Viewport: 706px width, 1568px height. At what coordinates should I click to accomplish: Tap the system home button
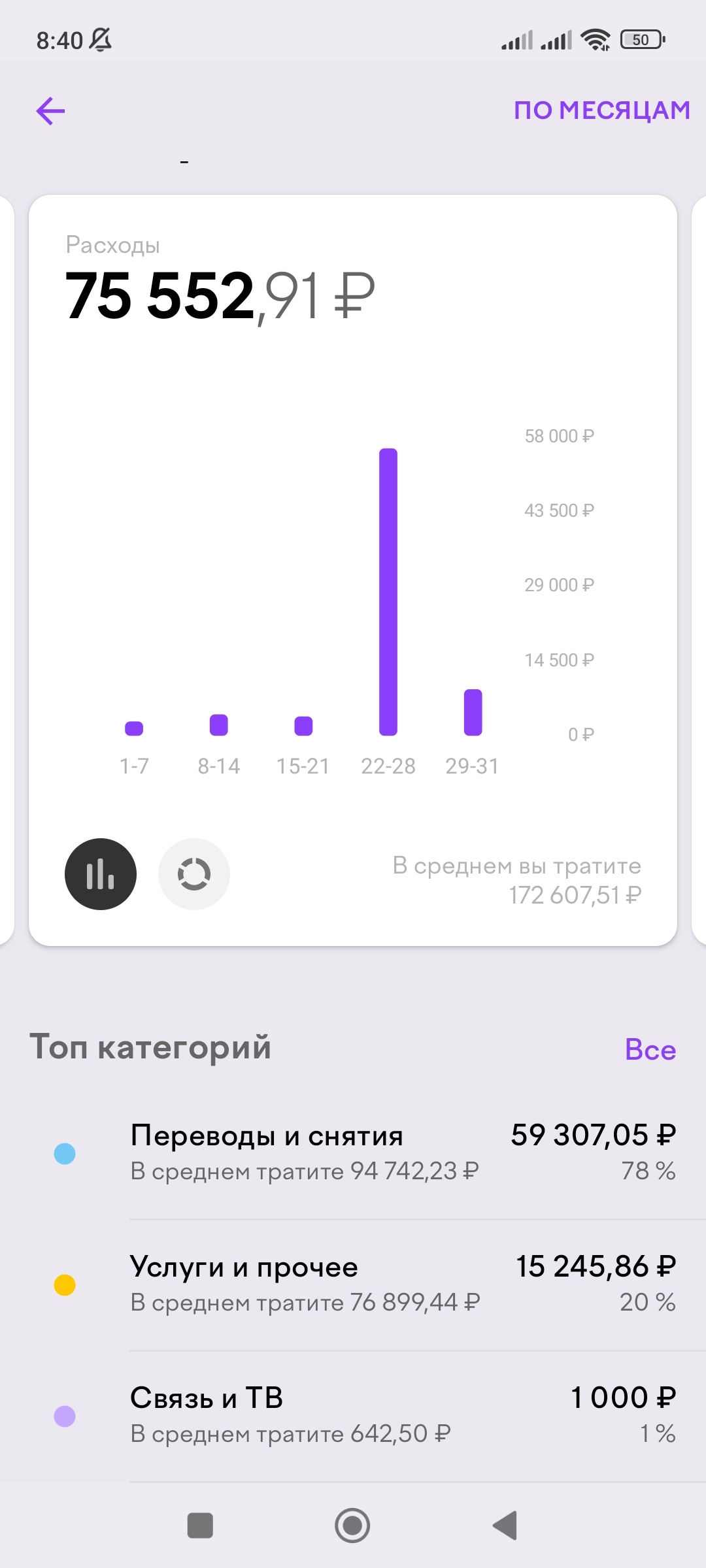(352, 1526)
